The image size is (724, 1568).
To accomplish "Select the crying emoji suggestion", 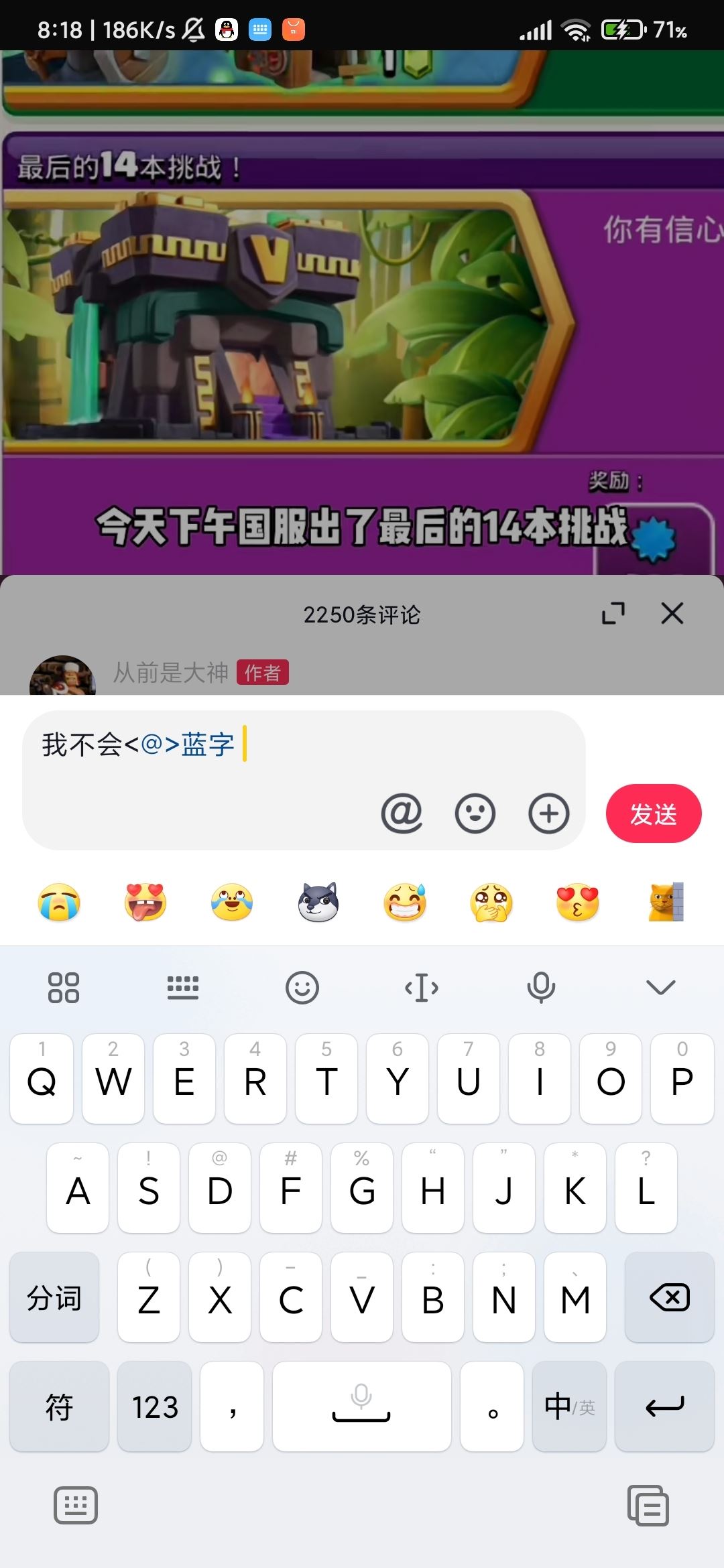I will (58, 903).
